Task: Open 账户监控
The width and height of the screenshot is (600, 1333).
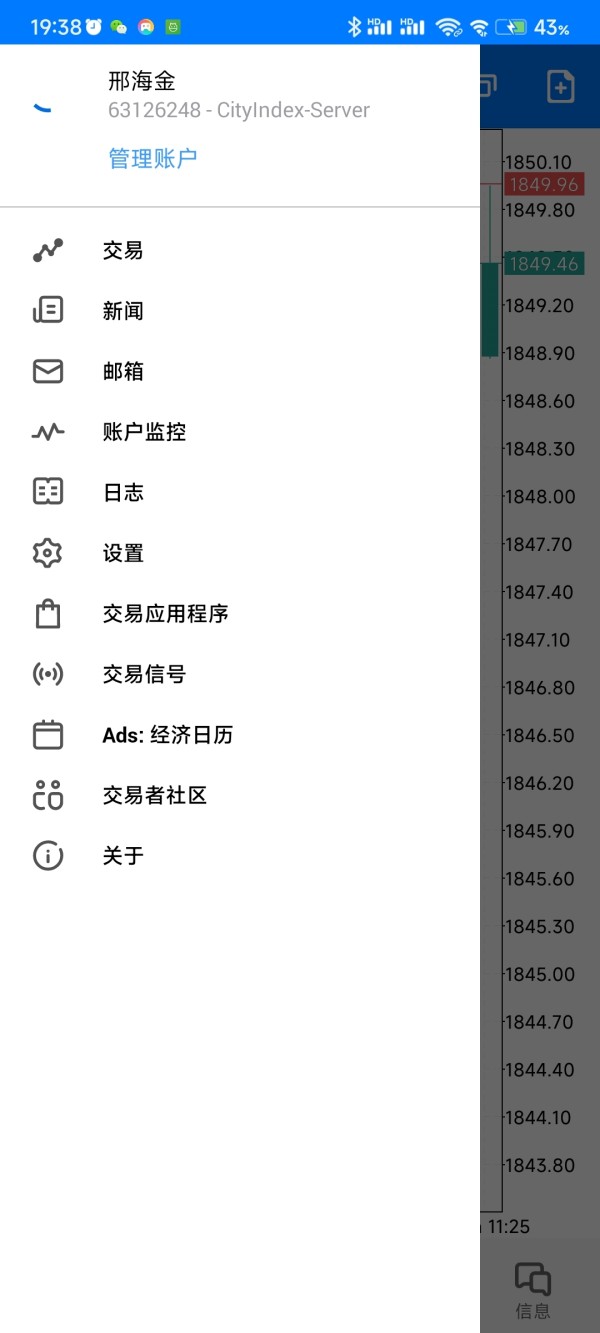Action: tap(240, 432)
